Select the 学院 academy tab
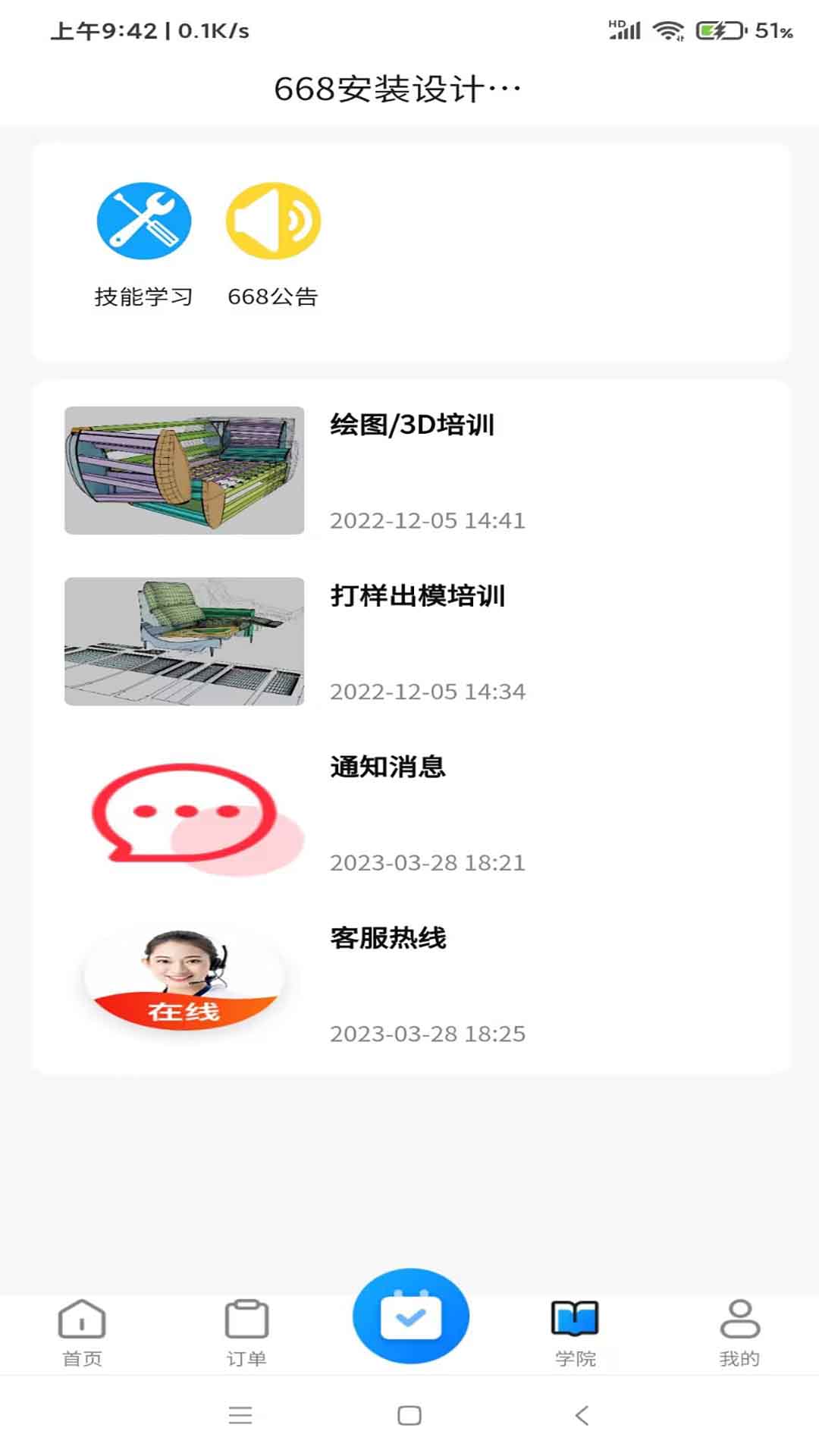The height and width of the screenshot is (1456, 819). (x=575, y=1332)
